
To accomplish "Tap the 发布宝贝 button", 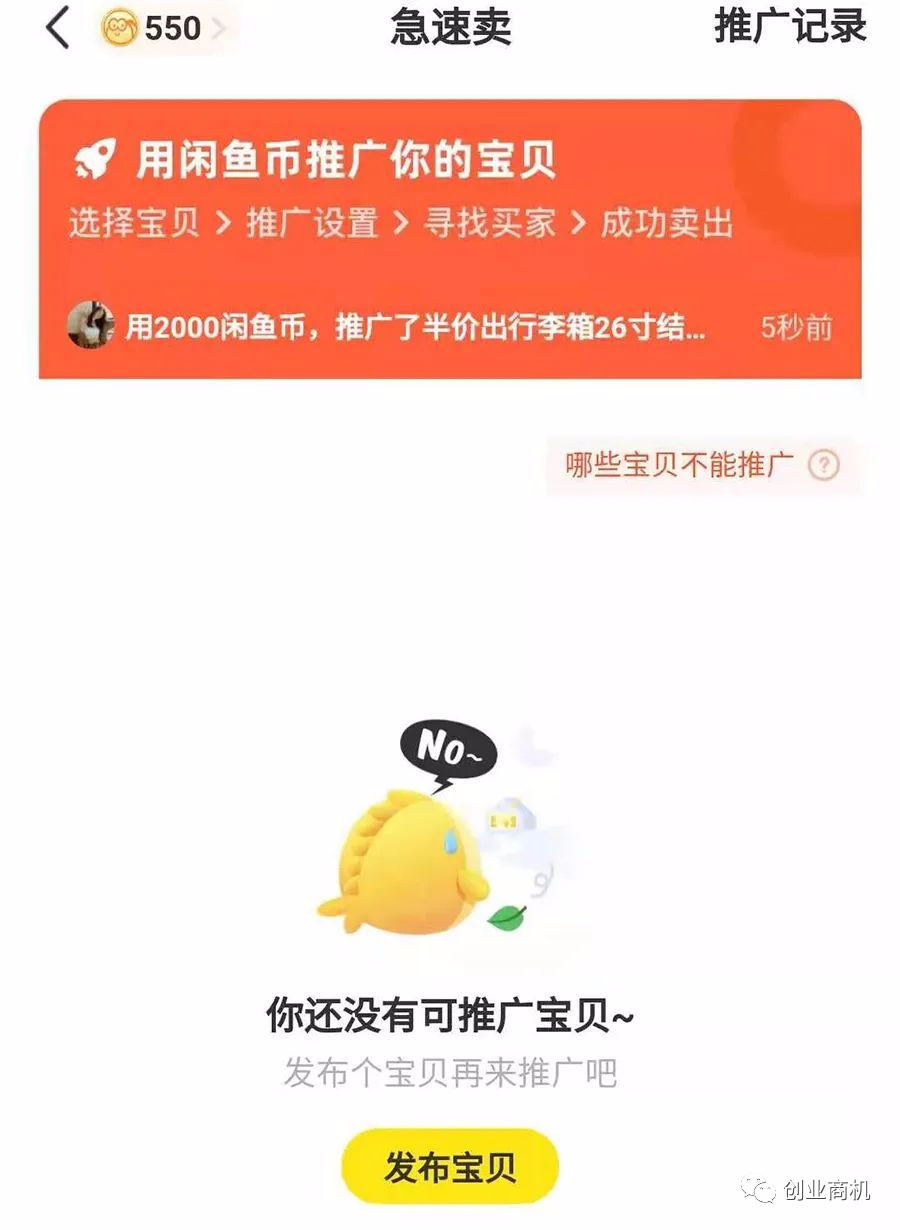I will point(450,1167).
